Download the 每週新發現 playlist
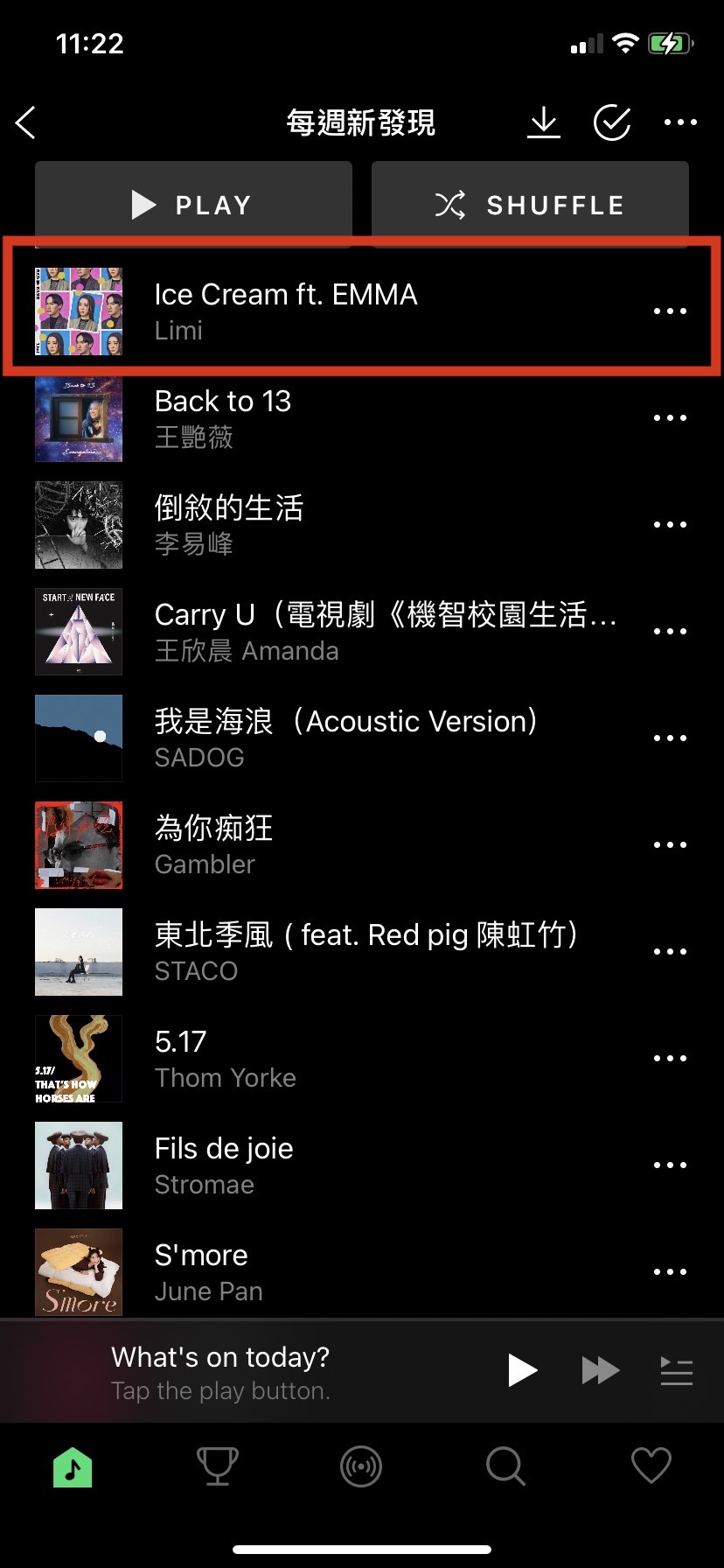724x1568 pixels. (x=544, y=123)
